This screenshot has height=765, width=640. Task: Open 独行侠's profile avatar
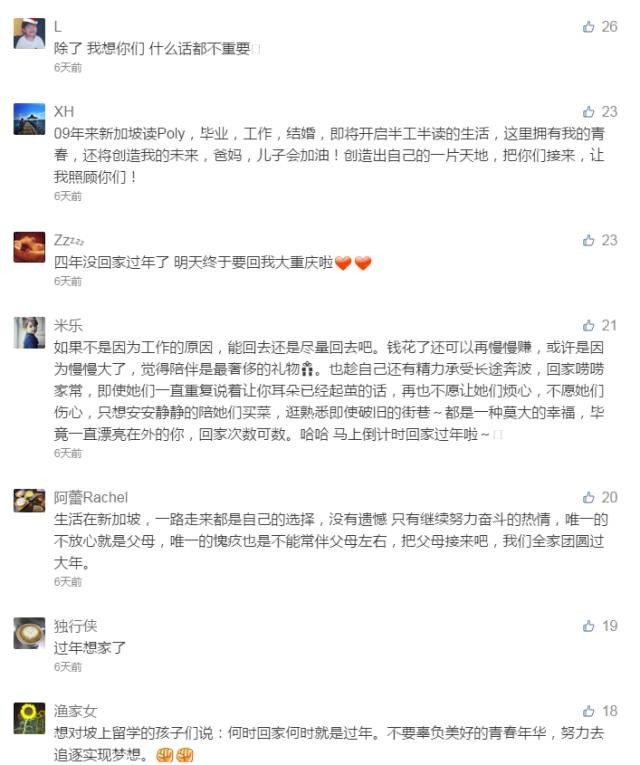point(30,632)
